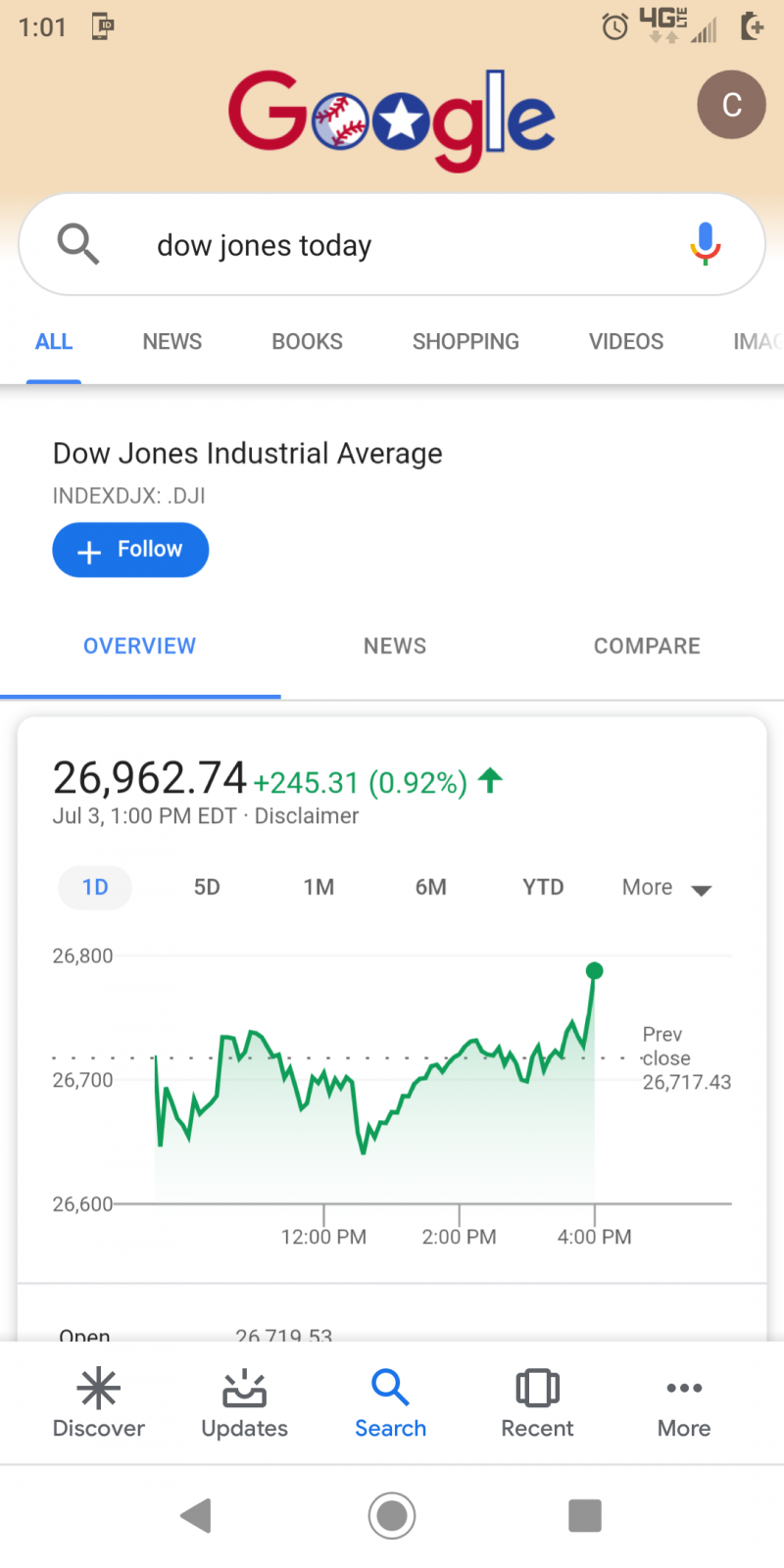The height and width of the screenshot is (1568, 784).
Task: Show Videos results
Action: [626, 341]
